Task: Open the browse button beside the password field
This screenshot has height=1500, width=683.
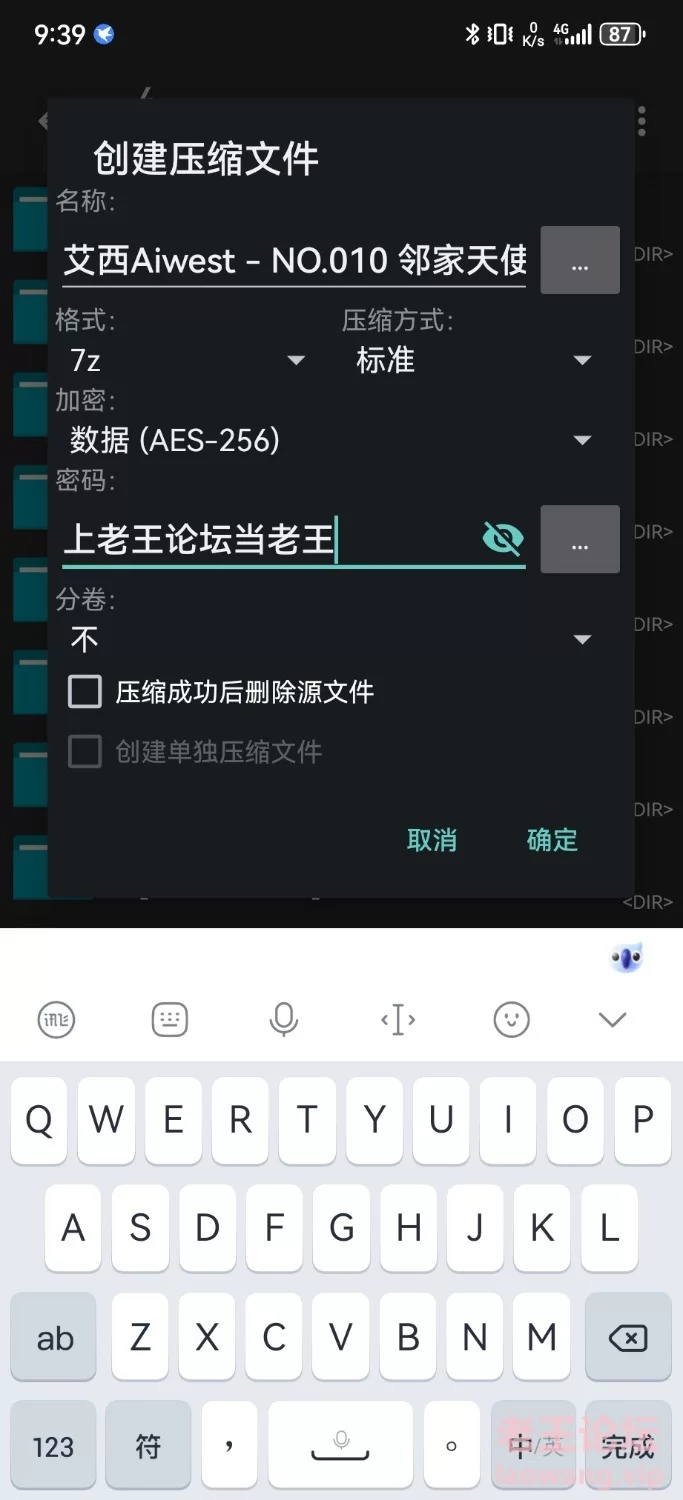Action: tap(580, 540)
